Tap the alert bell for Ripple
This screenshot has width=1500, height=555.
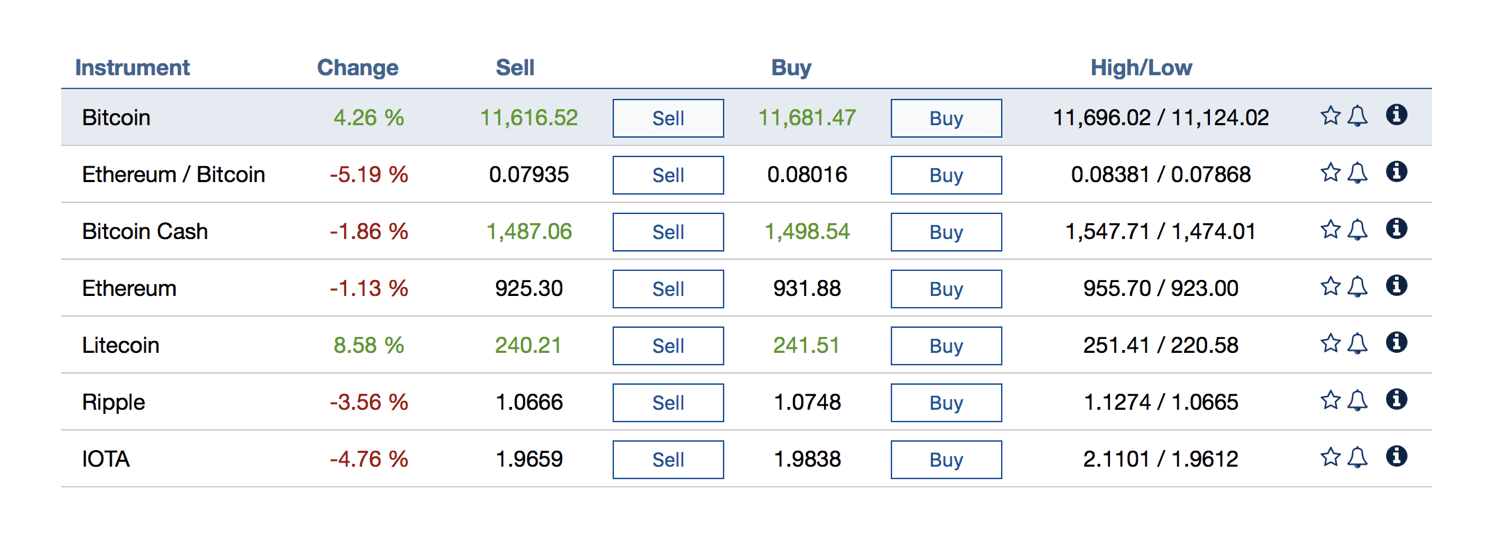coord(1357,401)
